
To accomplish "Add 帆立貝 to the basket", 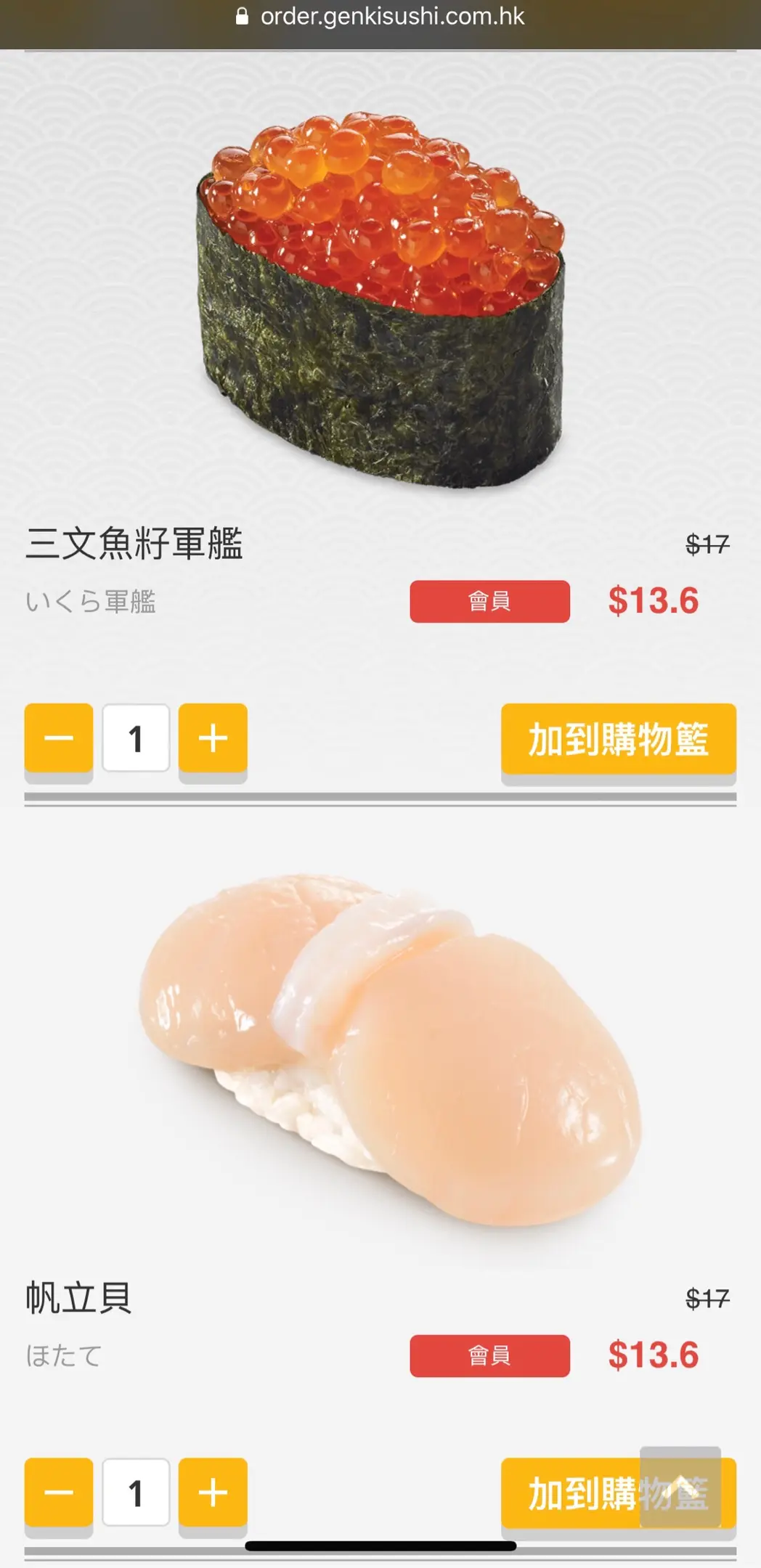I will point(566,1494).
